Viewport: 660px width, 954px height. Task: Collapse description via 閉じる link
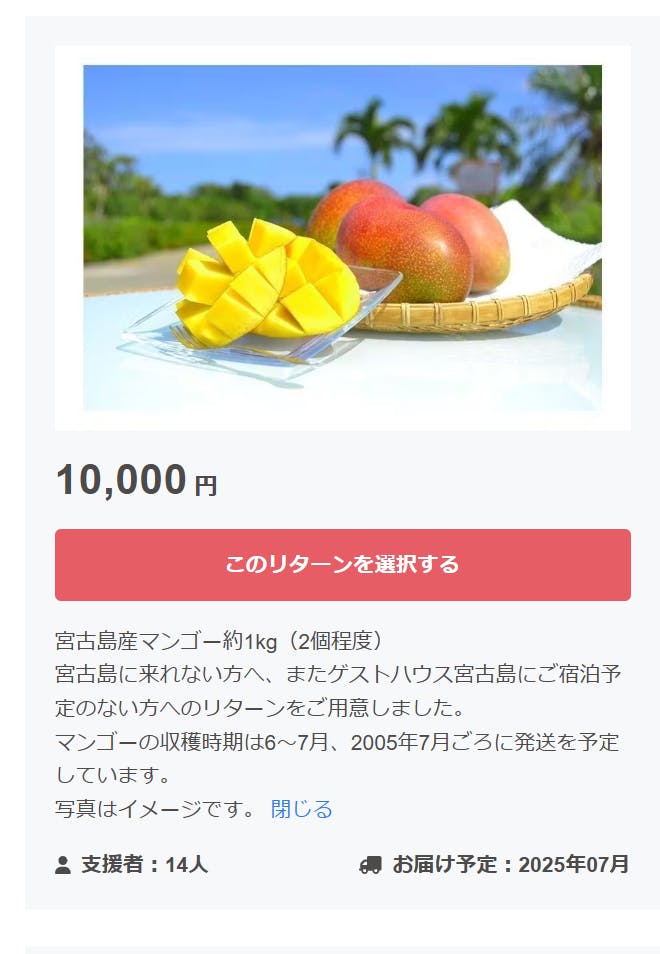click(301, 809)
